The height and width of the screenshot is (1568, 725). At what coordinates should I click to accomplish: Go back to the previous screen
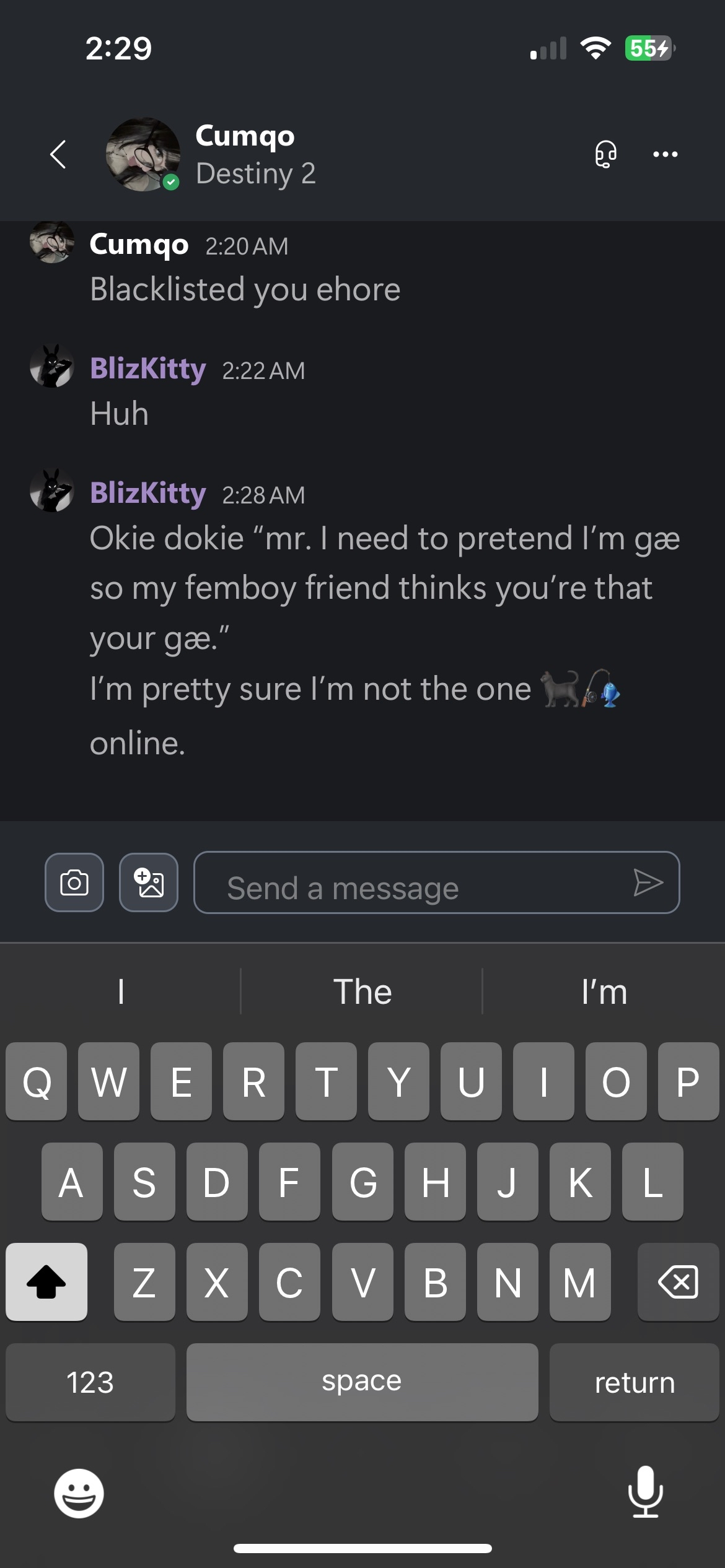click(x=58, y=154)
